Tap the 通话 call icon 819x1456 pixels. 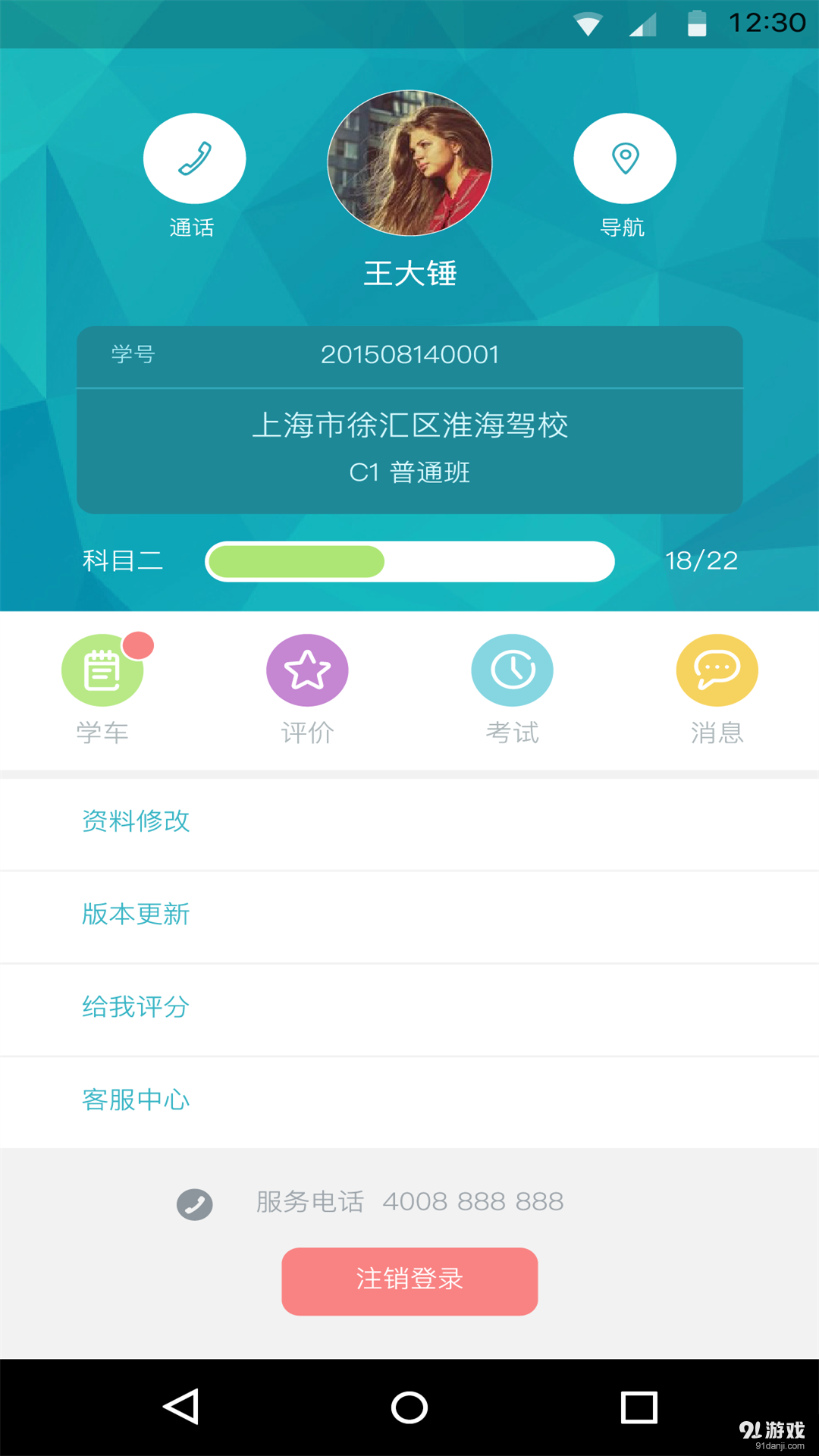click(194, 158)
